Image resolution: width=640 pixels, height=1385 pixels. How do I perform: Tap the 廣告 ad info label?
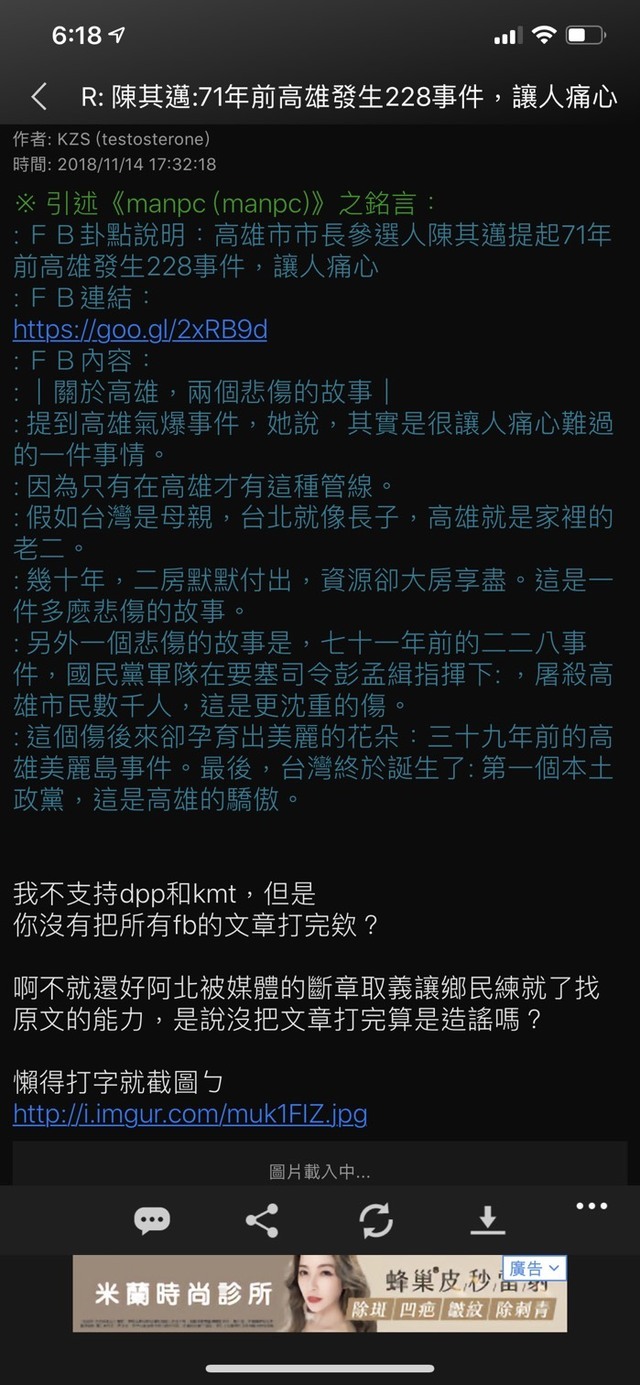534,1268
